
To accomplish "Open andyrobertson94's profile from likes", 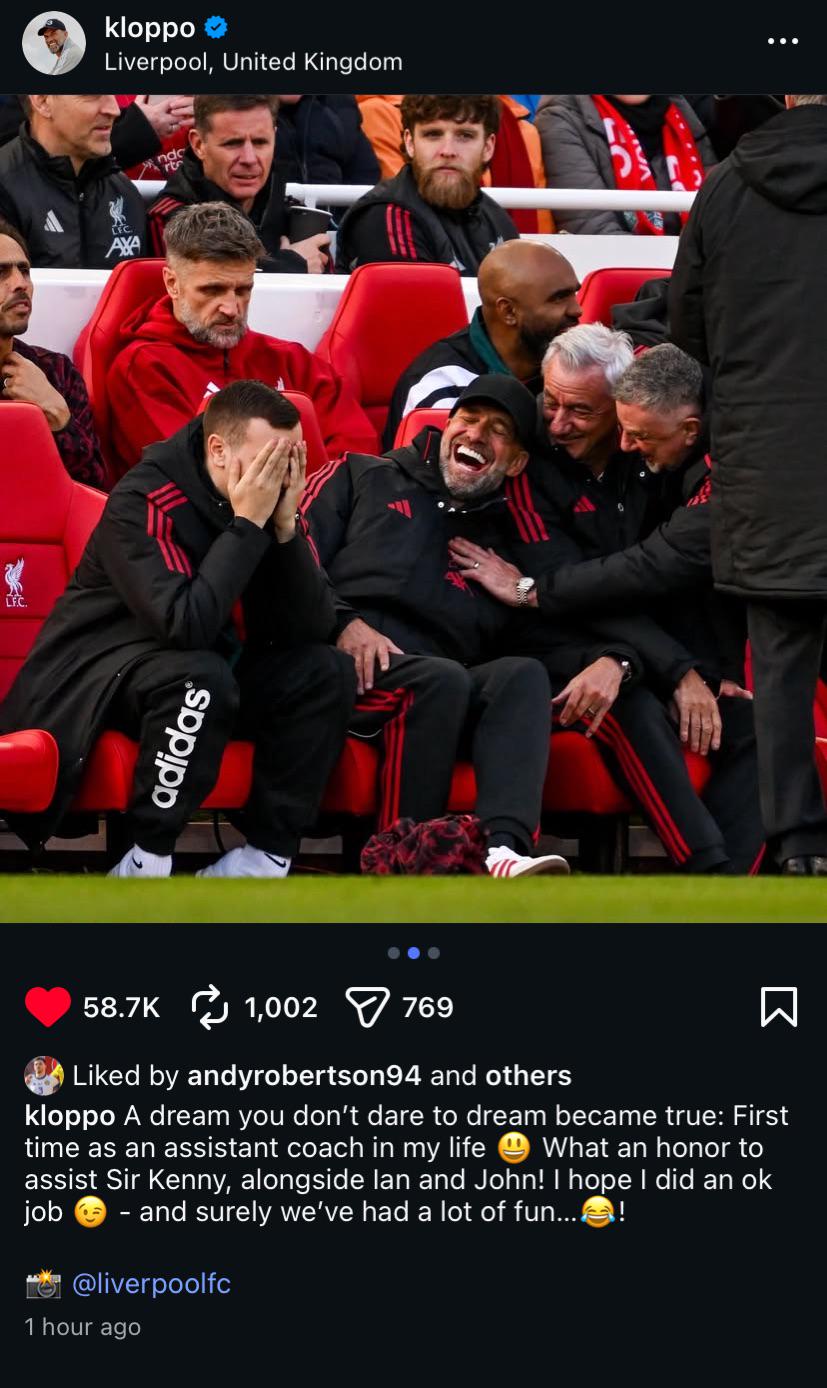I will pos(304,1076).
